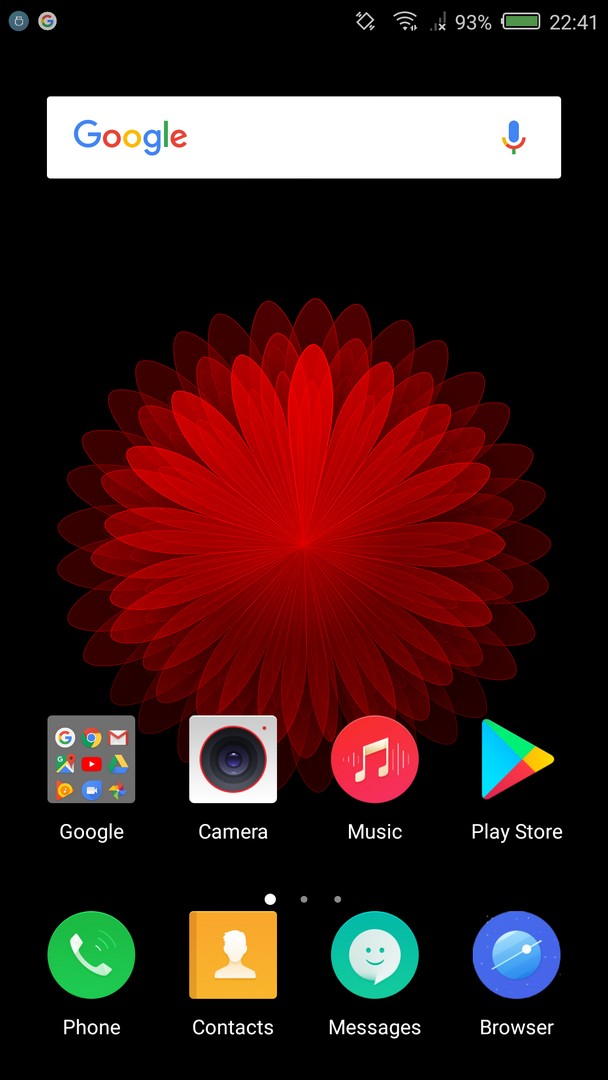Launch the Messages app

click(x=375, y=955)
